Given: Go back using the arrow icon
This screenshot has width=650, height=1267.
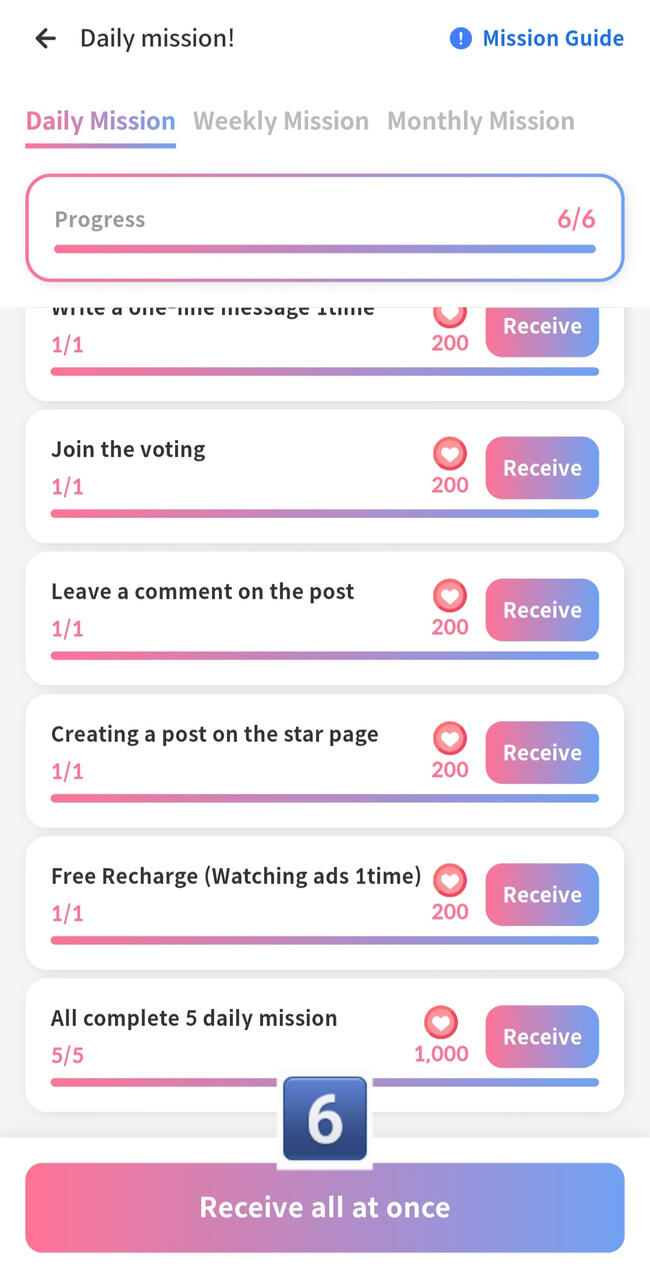Looking at the screenshot, I should pyautogui.click(x=45, y=39).
